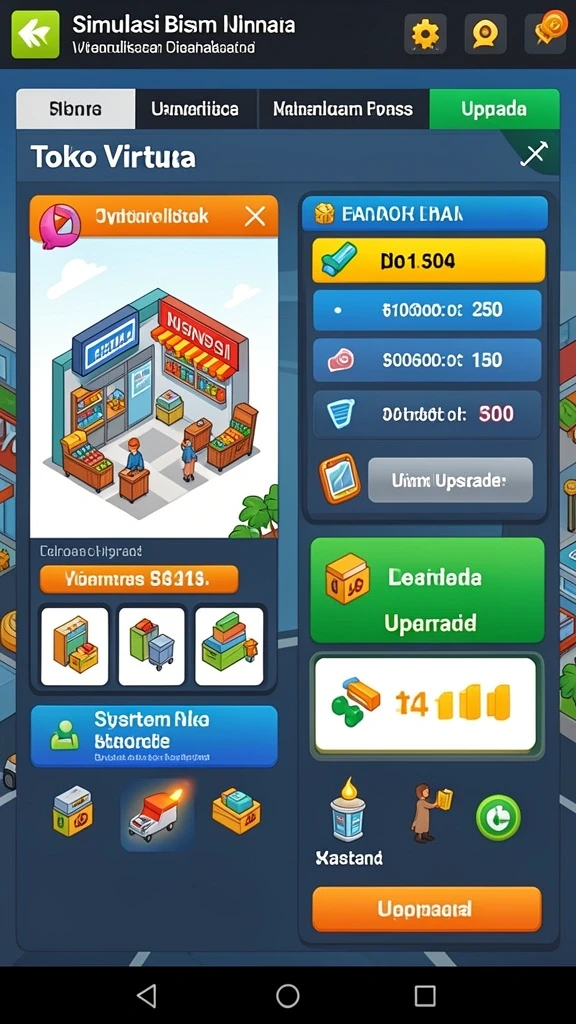
Task: Tap the orange Viomtras button
Action: [139, 579]
